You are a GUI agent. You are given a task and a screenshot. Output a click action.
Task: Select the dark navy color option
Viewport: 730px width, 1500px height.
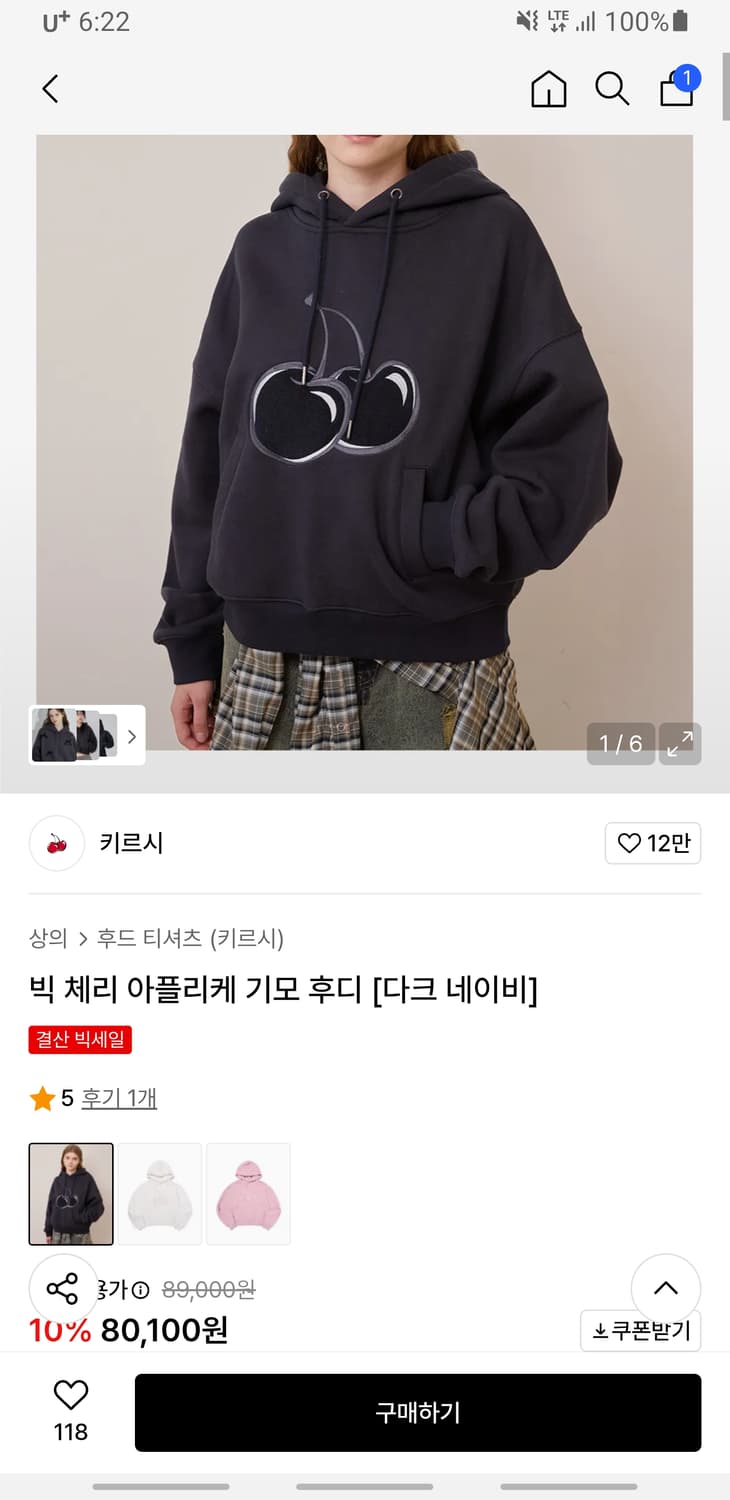pos(71,1193)
